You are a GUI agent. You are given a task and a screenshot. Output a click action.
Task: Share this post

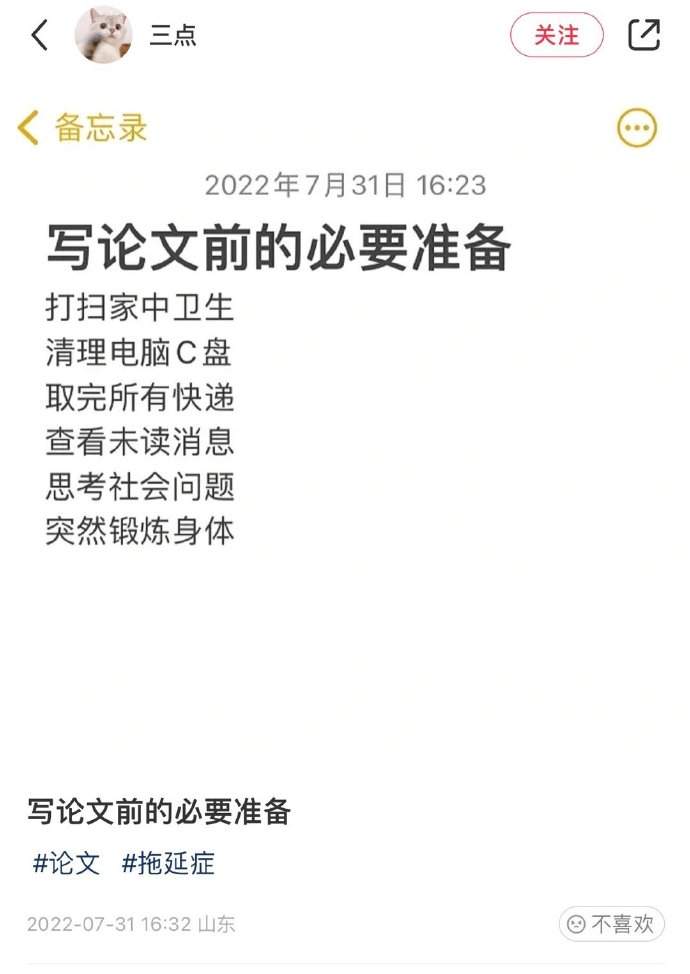644,35
